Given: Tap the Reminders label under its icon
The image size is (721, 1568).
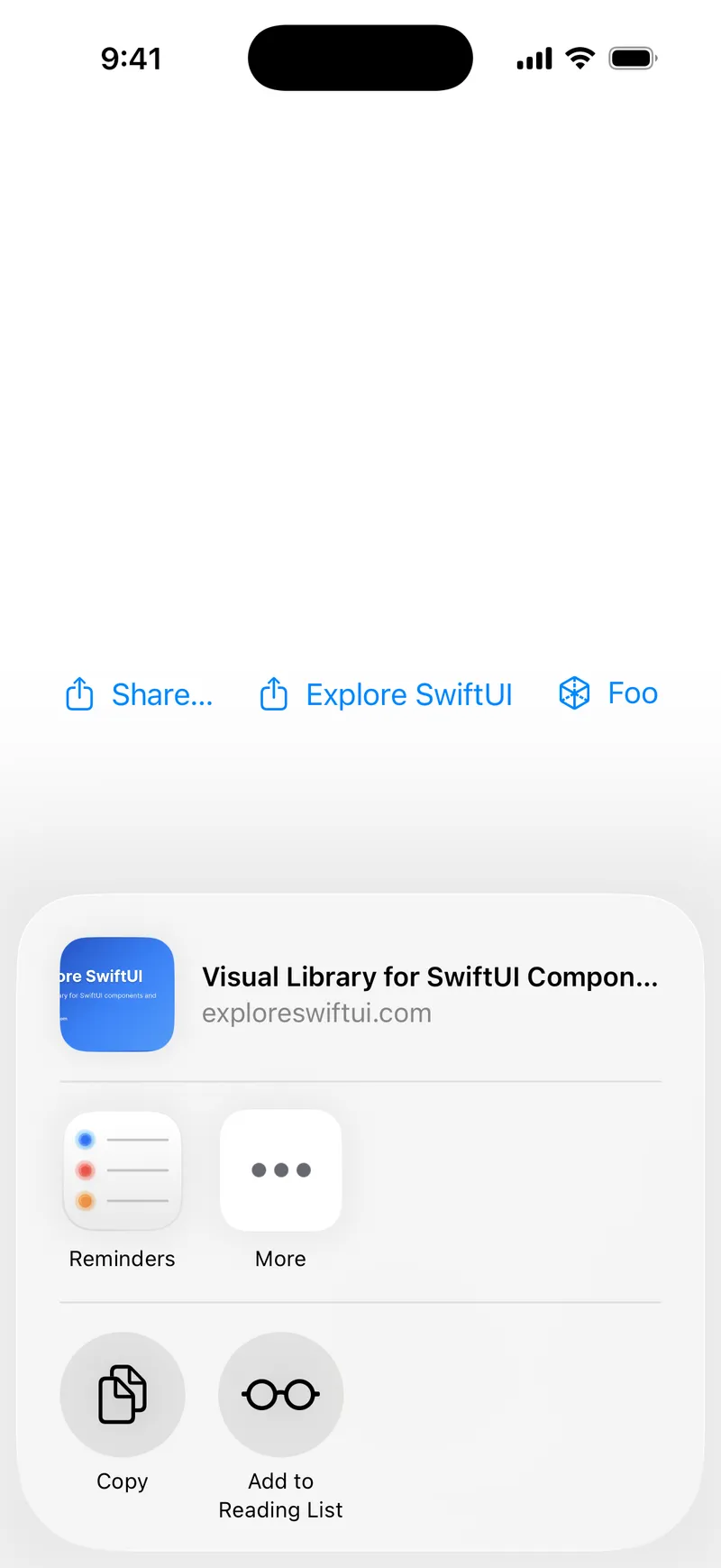Looking at the screenshot, I should [122, 1259].
